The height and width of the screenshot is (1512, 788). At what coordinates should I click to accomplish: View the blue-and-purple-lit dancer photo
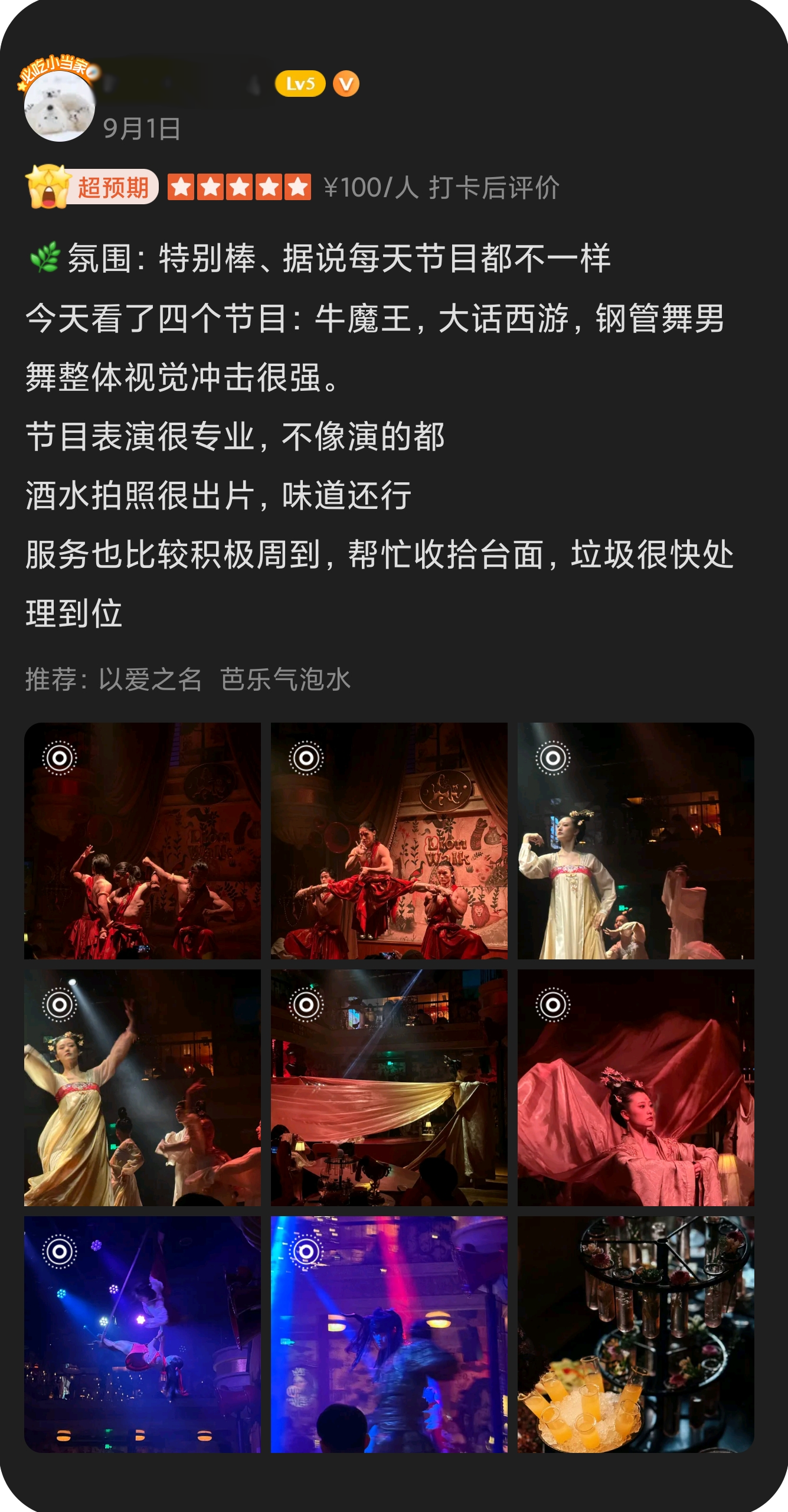389,1334
